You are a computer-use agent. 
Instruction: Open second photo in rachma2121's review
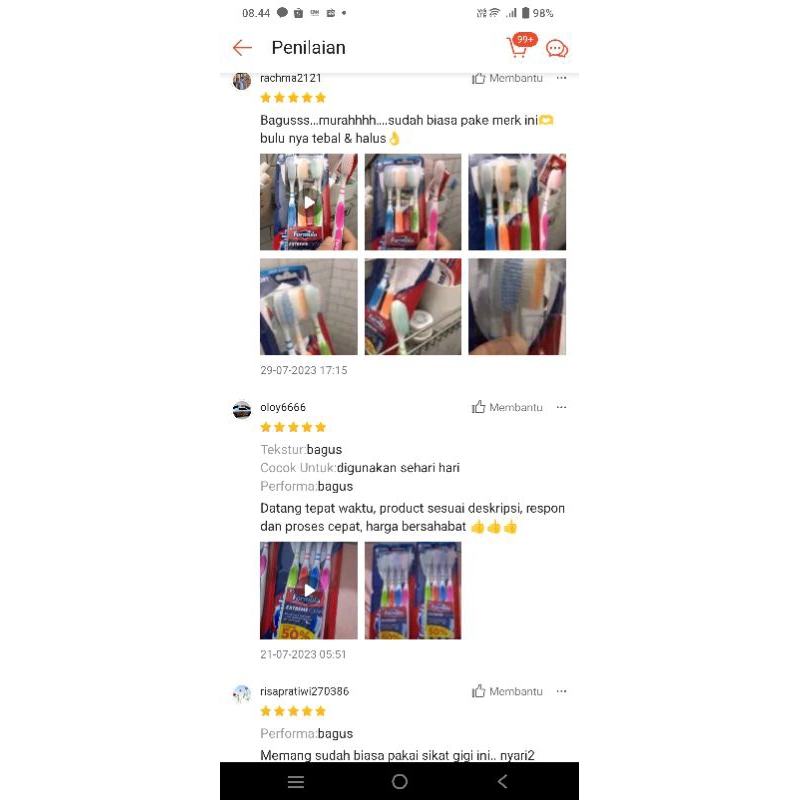[413, 202]
